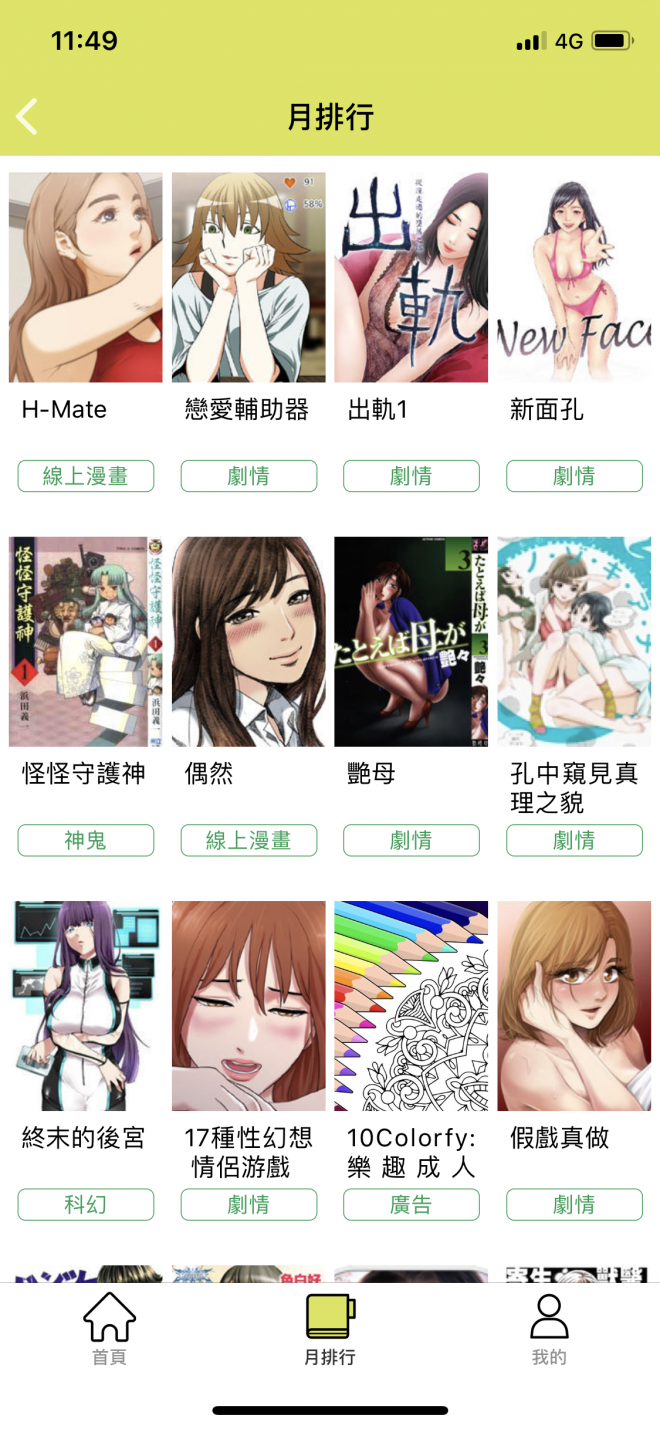The height and width of the screenshot is (1429, 660).
Task: Select the 廣告 tag under 10Colorfy
Action: coord(411,1204)
